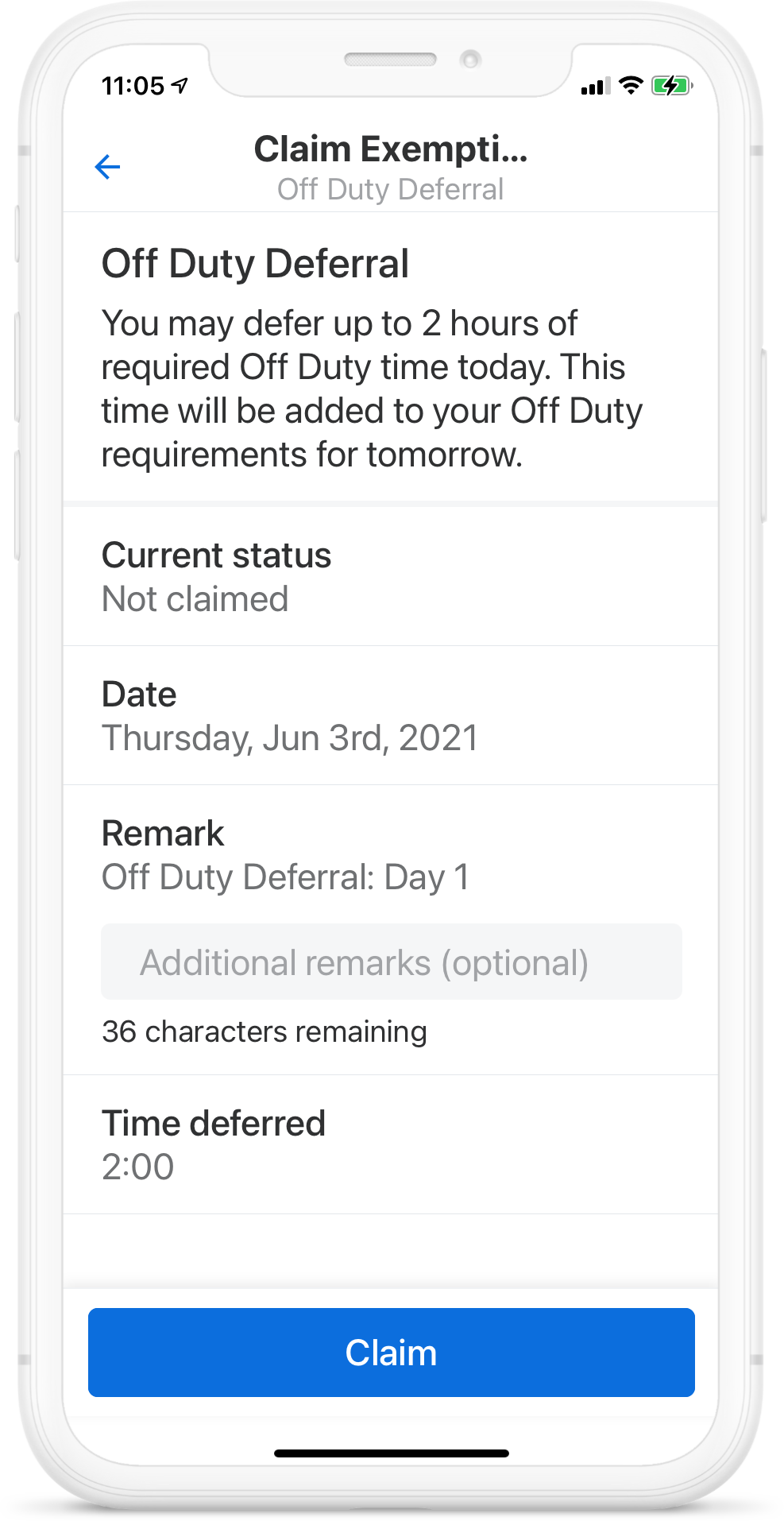
Task: Select the Time deferred label
Action: [x=213, y=1123]
